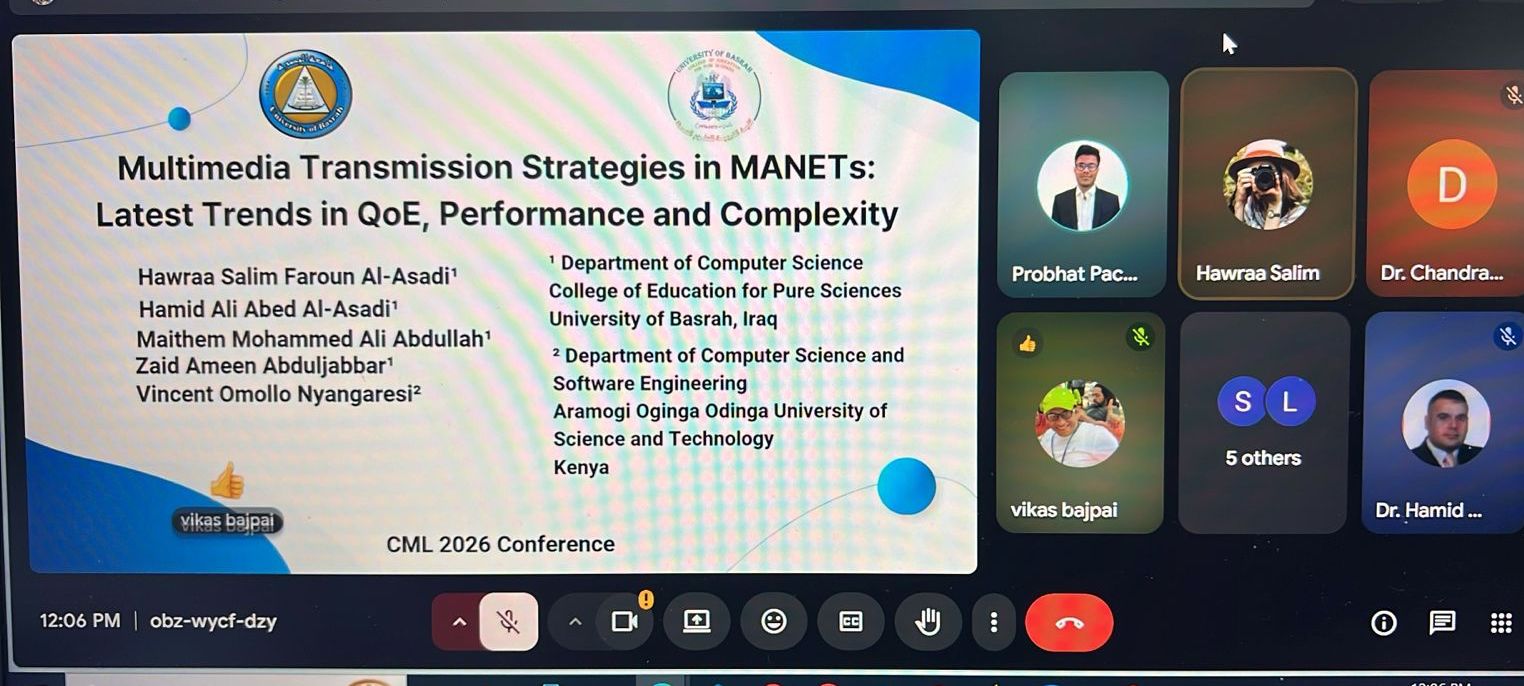The width and height of the screenshot is (1524, 686).
Task: Turn on closed captions
Action: click(850, 622)
